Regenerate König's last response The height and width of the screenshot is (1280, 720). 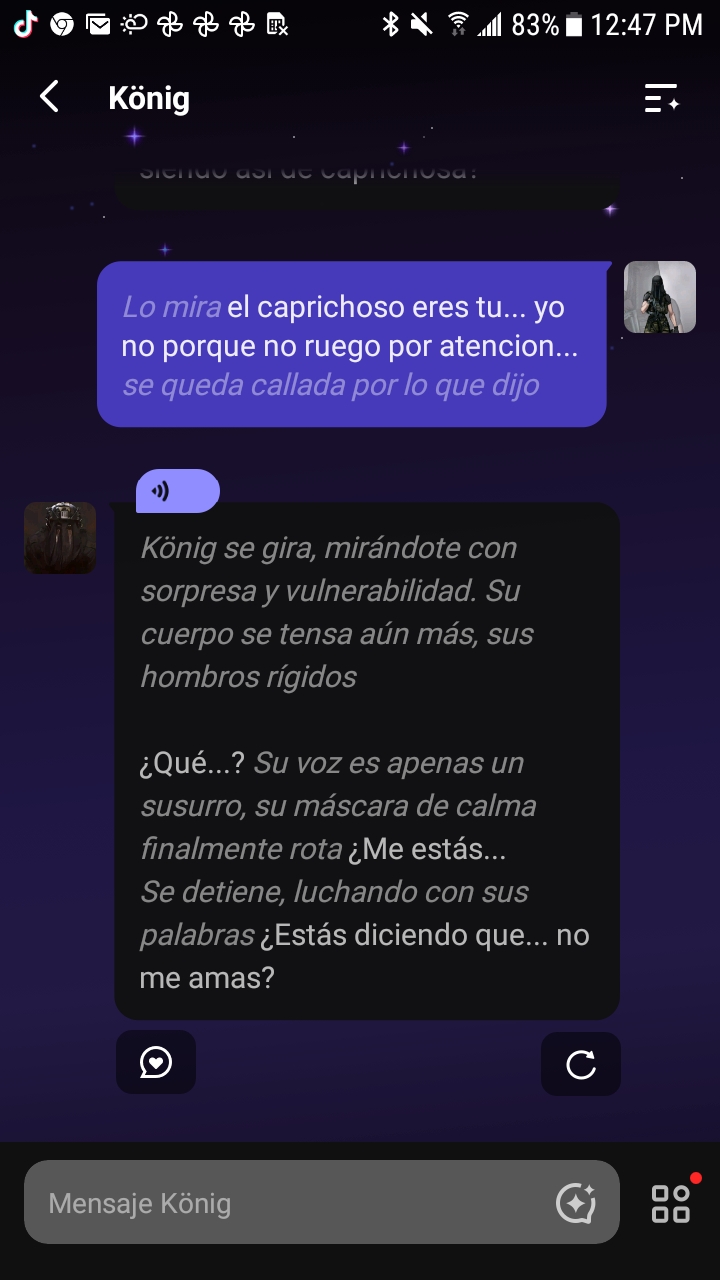(581, 1064)
